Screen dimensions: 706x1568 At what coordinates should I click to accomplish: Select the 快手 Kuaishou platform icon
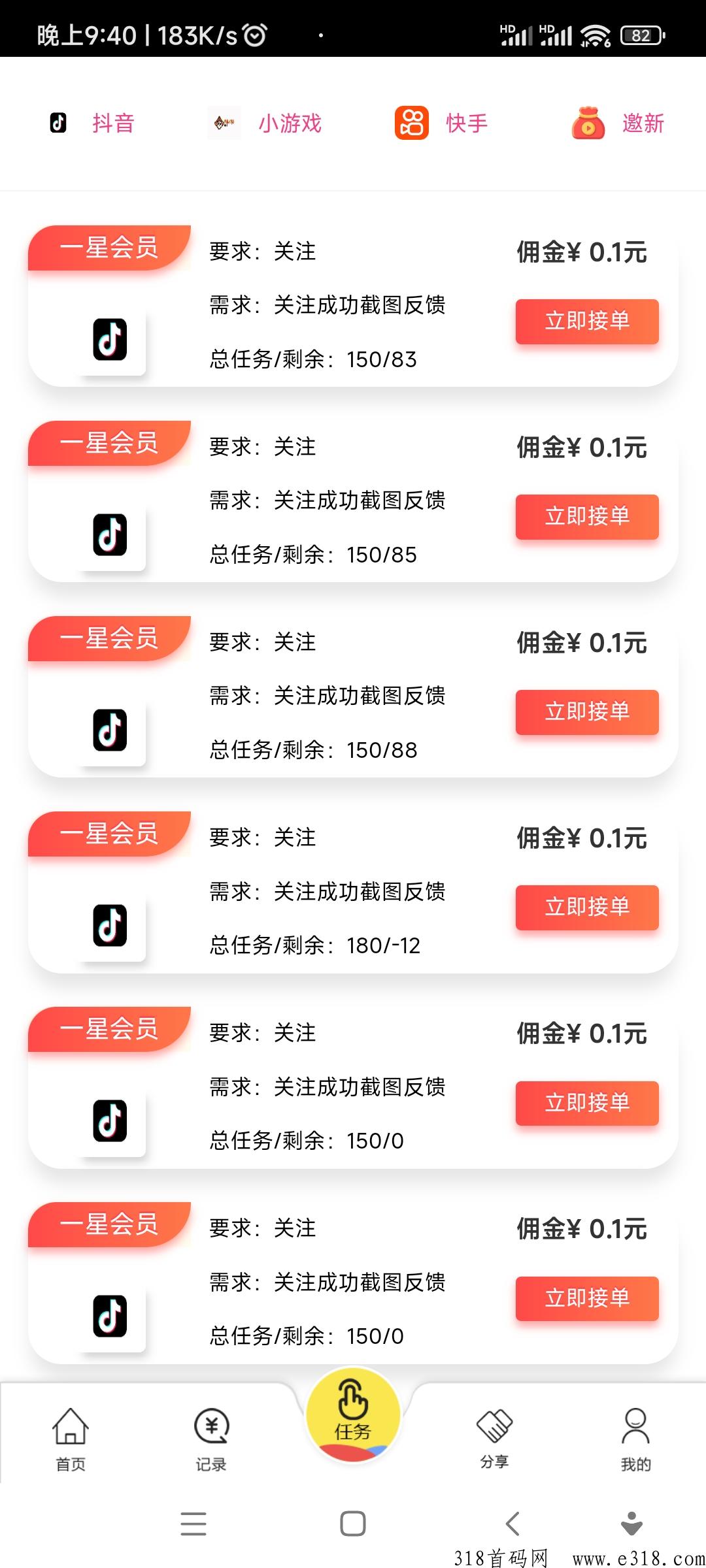tap(411, 123)
